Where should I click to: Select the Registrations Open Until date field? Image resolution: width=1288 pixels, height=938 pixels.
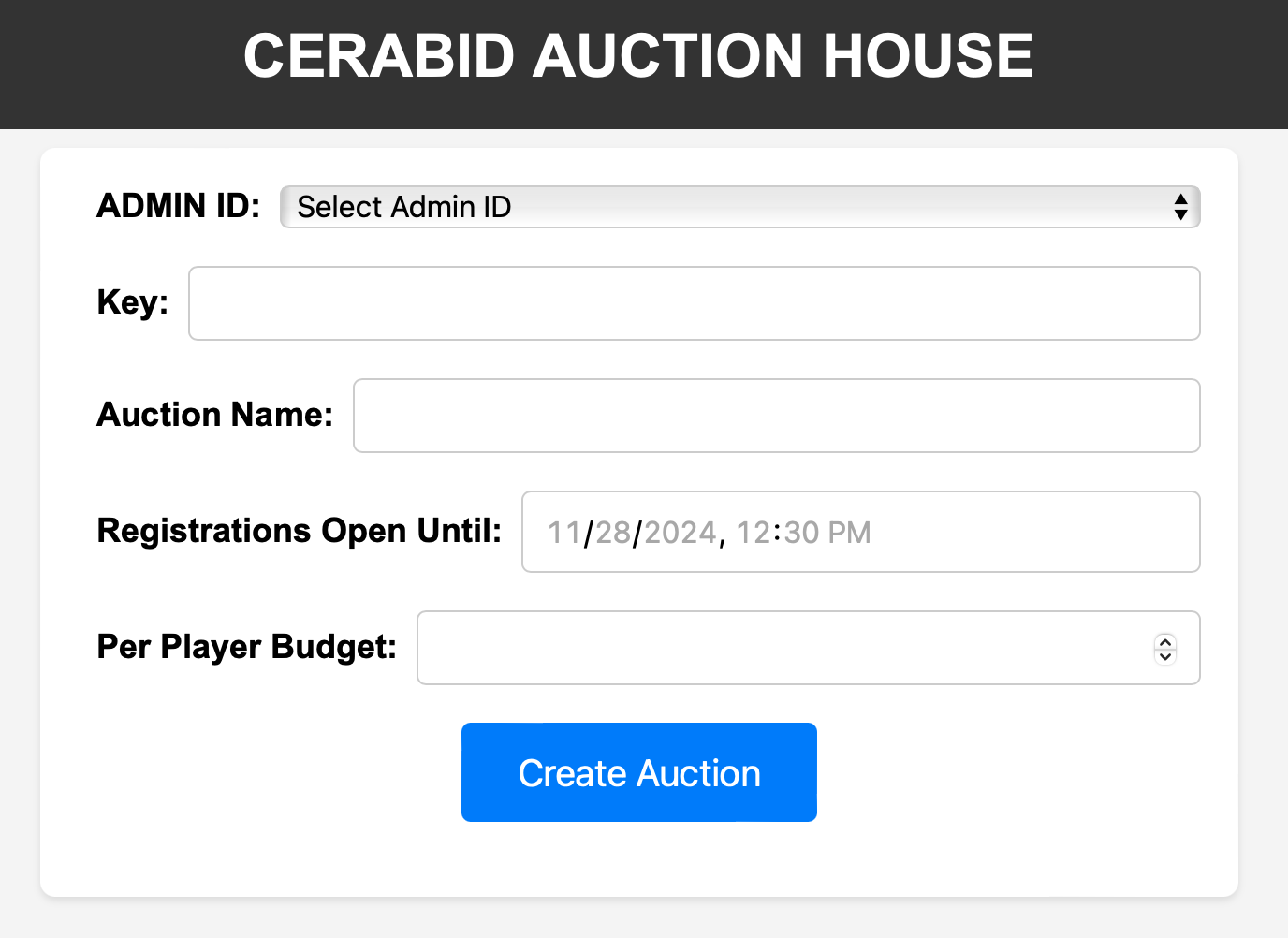coord(860,532)
